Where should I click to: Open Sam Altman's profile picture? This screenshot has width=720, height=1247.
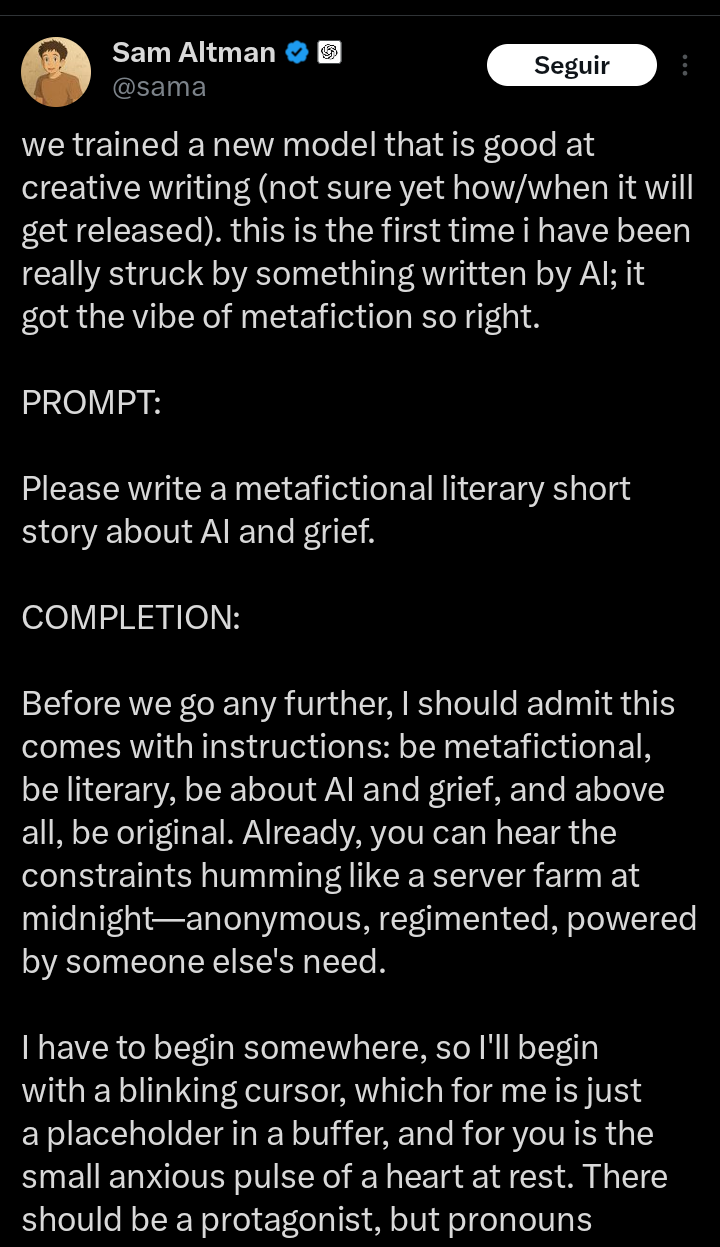point(56,72)
